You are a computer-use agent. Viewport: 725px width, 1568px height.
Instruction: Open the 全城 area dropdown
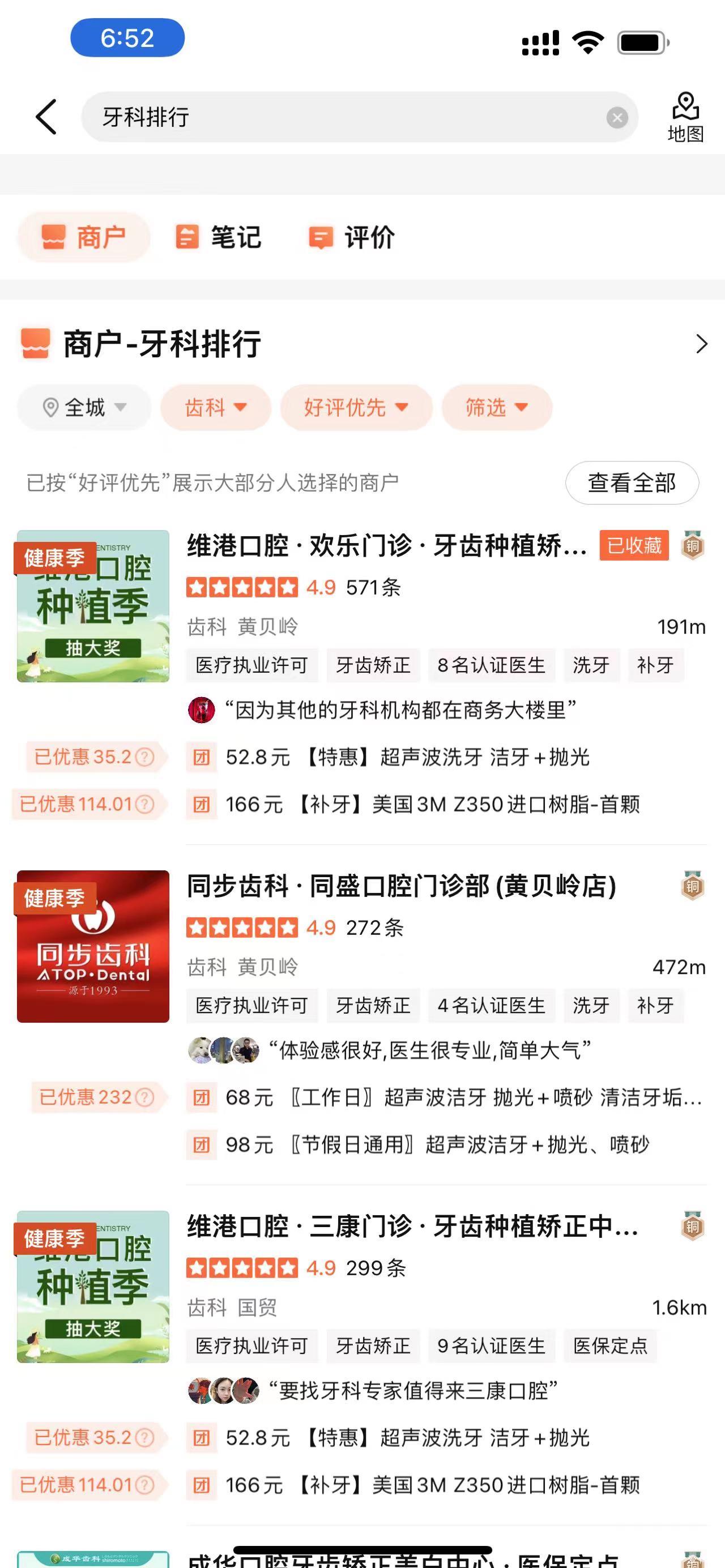tap(84, 407)
